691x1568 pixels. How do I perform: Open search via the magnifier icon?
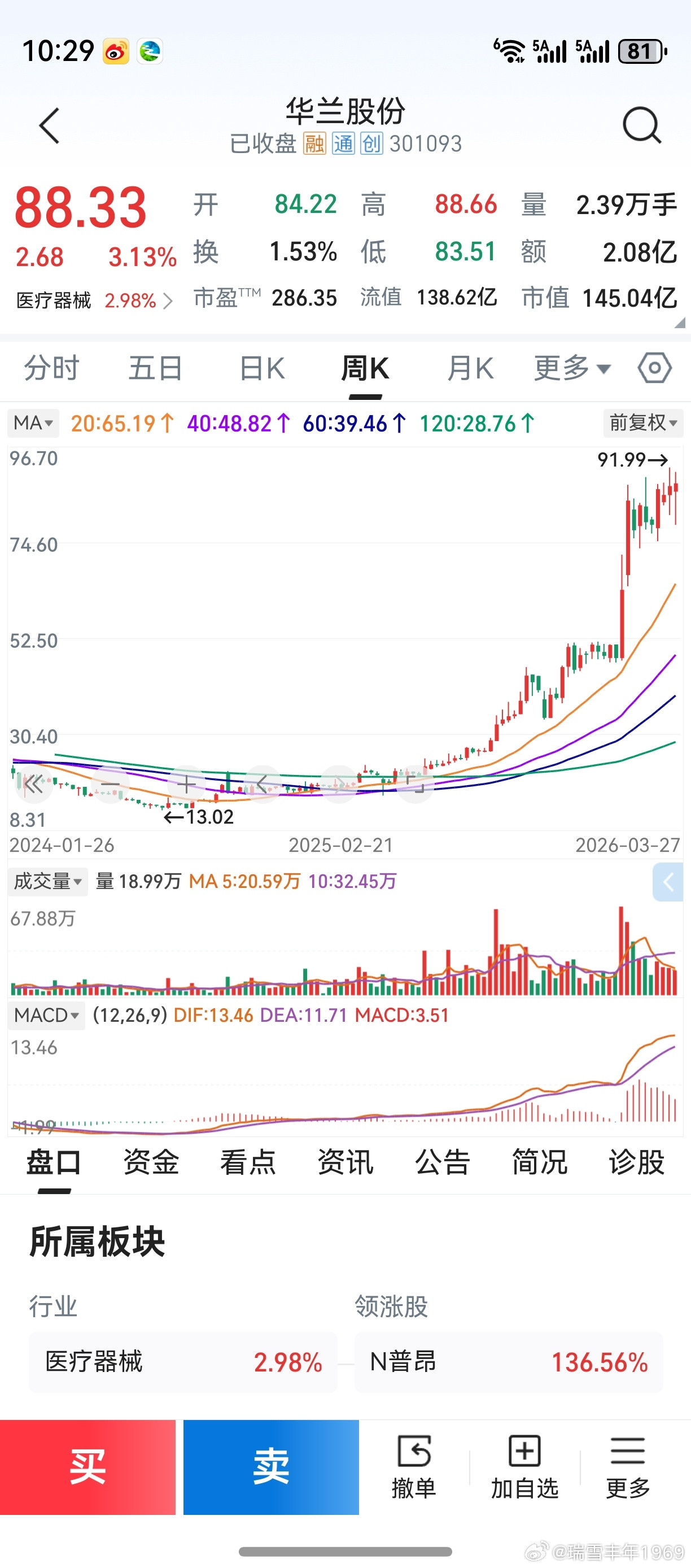click(x=642, y=125)
